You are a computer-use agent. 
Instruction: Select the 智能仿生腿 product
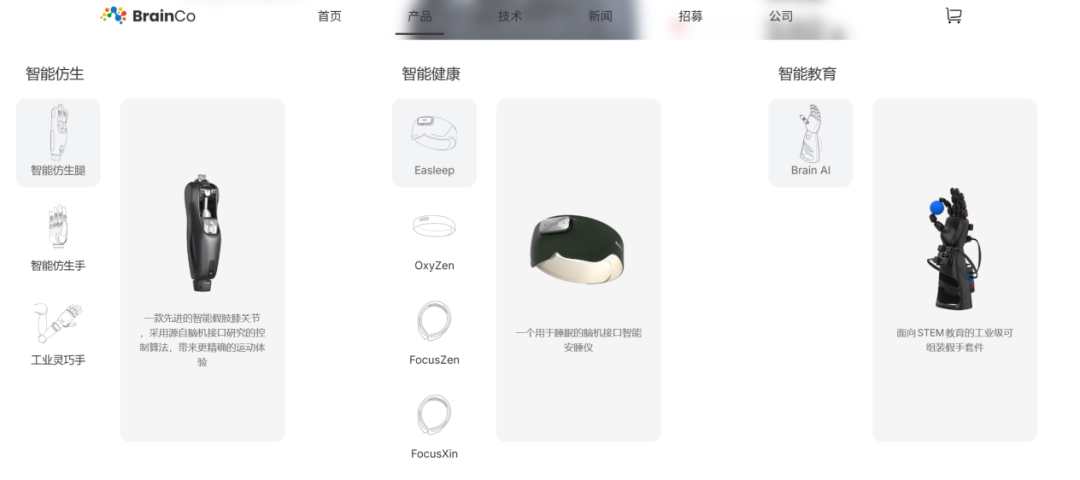58,142
